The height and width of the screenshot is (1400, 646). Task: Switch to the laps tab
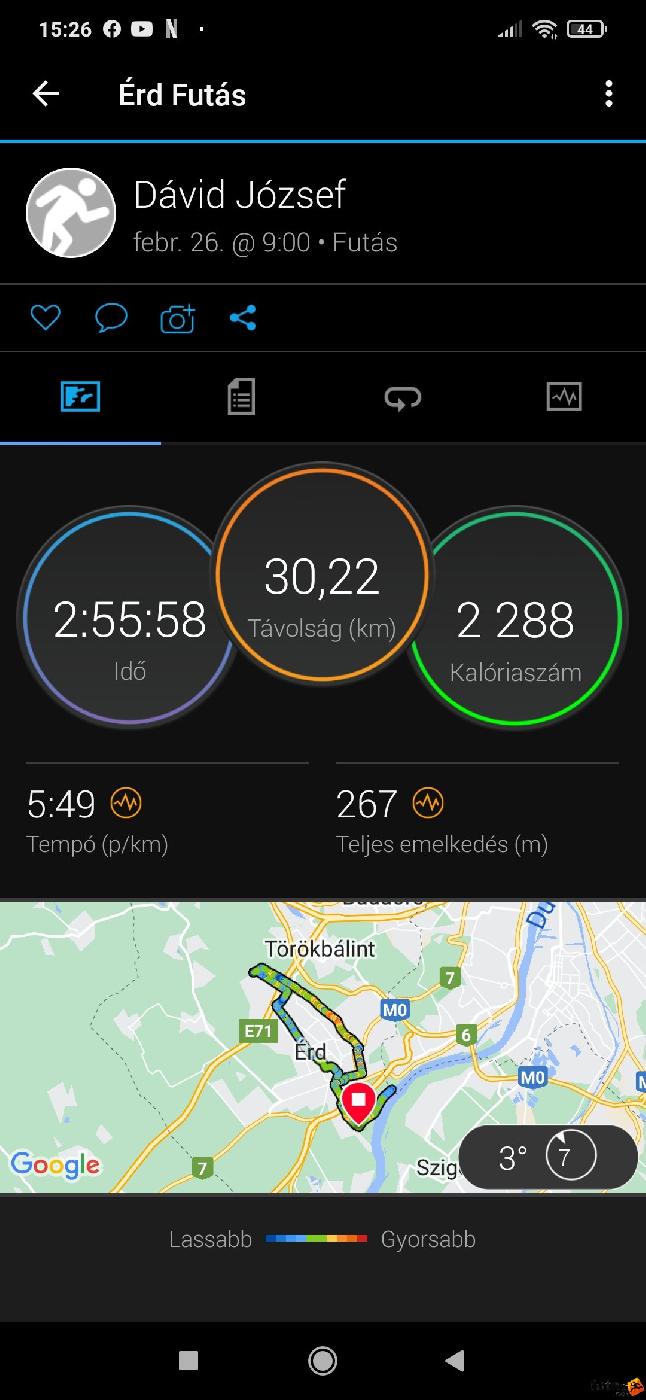click(403, 397)
